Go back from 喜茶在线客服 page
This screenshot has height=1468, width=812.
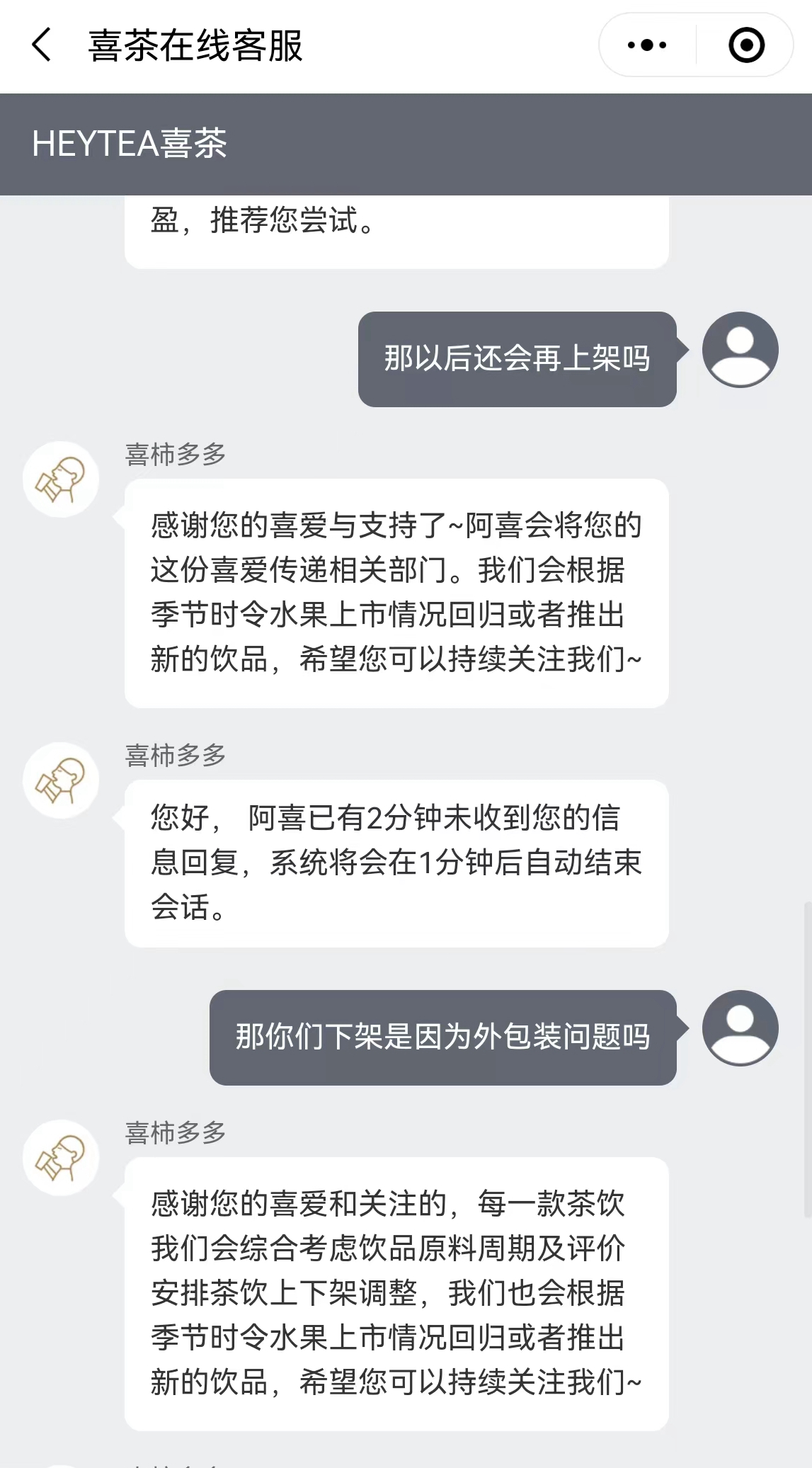point(42,45)
